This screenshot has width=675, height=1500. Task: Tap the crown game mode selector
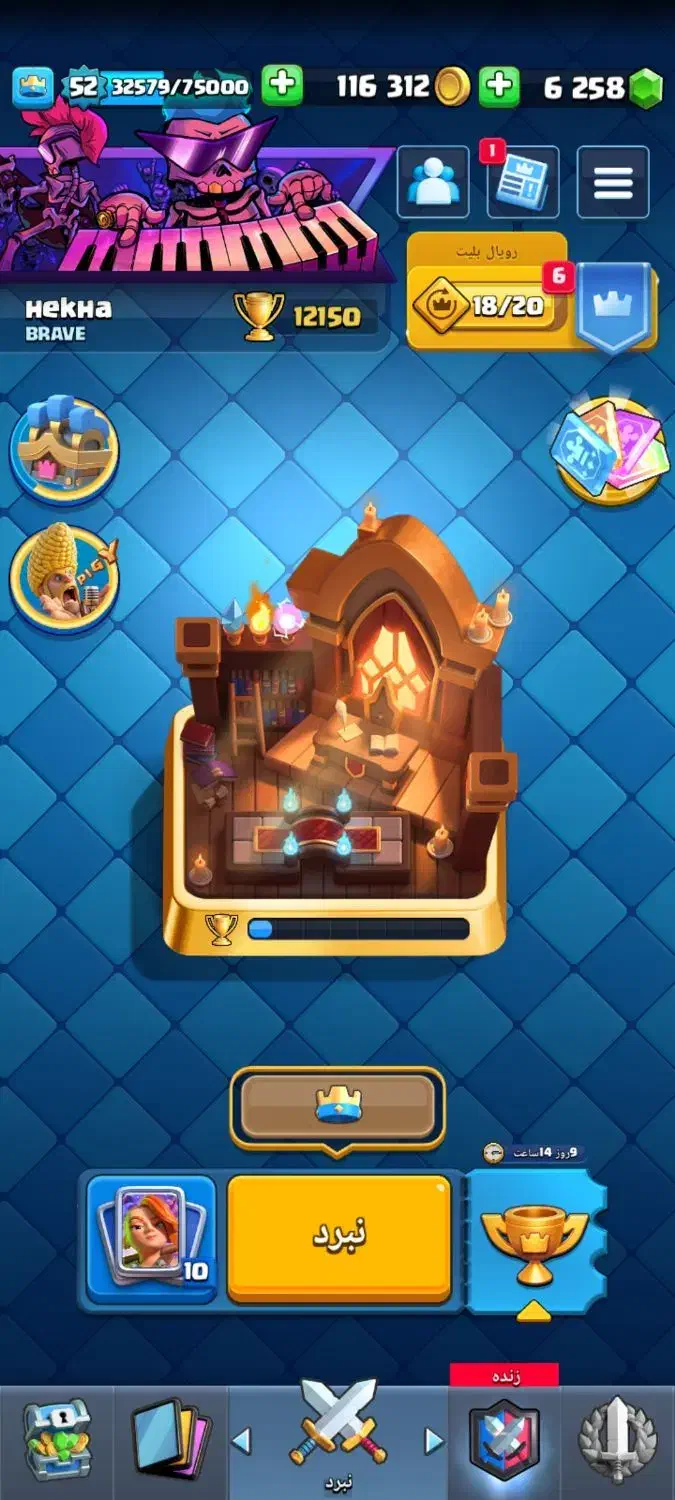coord(337,1106)
